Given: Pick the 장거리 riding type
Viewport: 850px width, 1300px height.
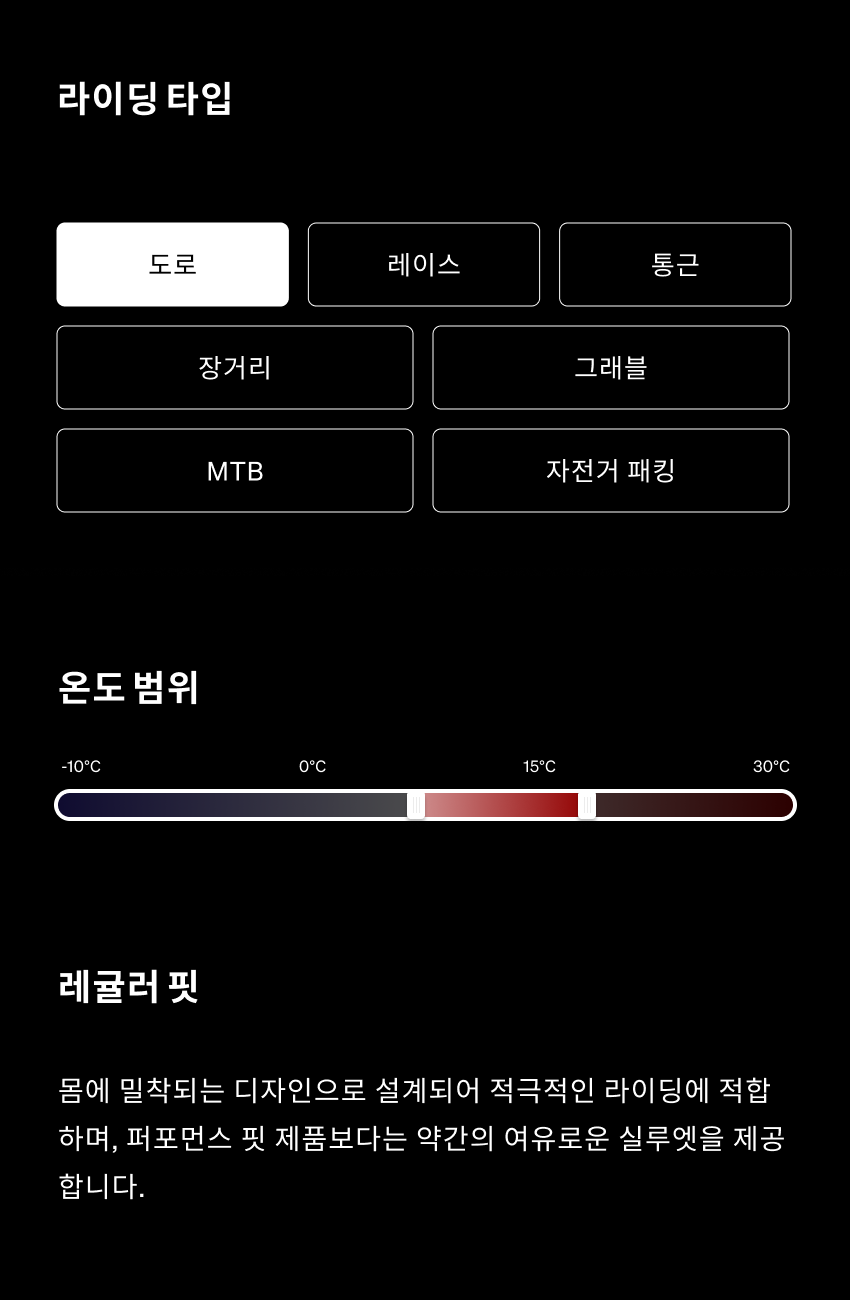Looking at the screenshot, I should tap(234, 367).
